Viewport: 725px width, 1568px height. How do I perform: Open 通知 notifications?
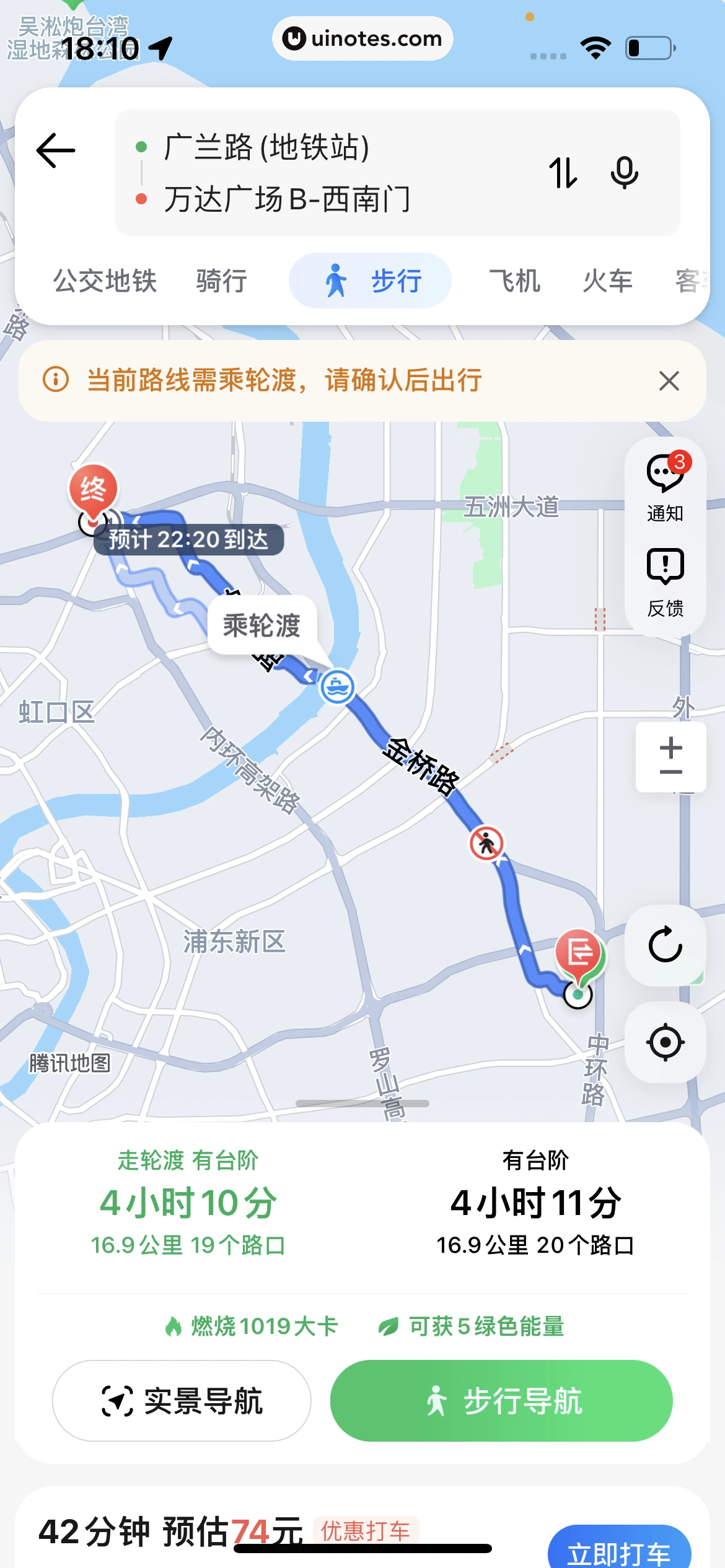tap(665, 487)
